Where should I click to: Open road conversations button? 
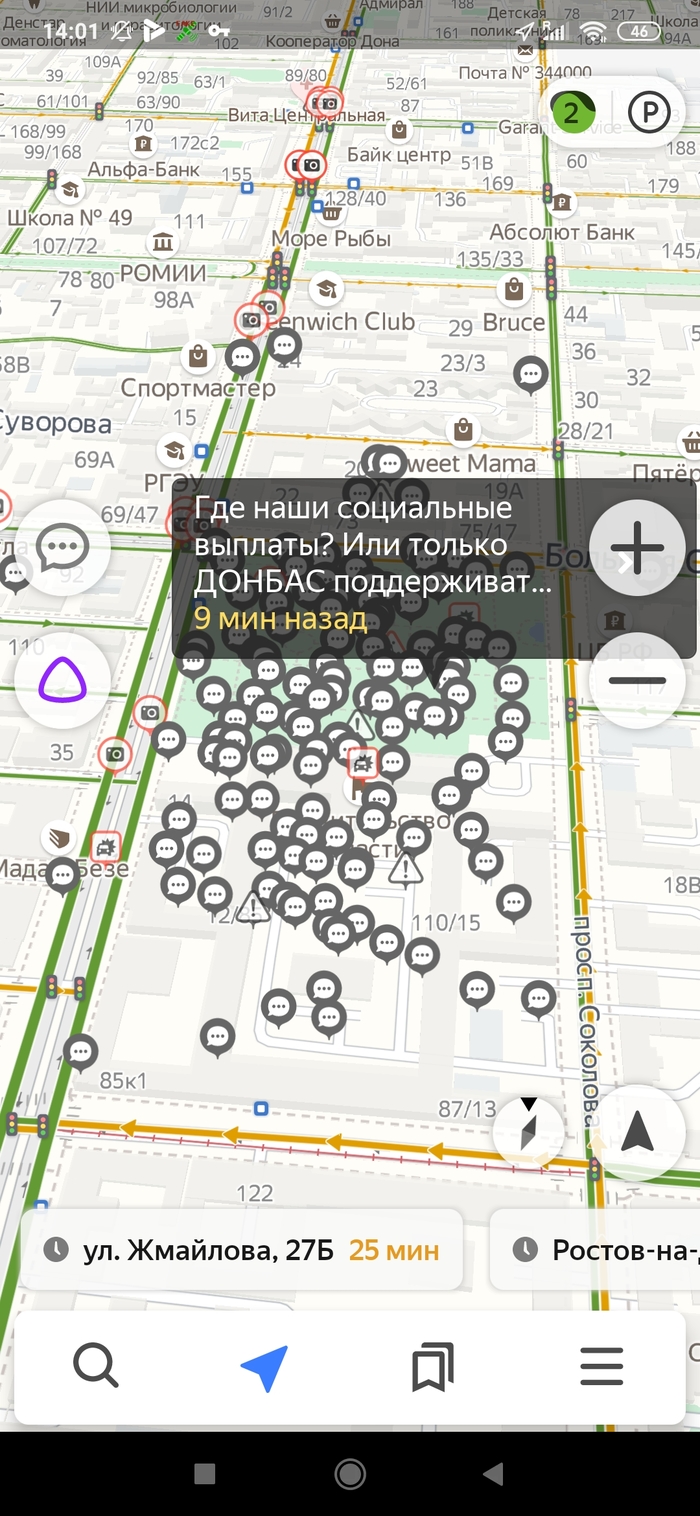pos(62,548)
